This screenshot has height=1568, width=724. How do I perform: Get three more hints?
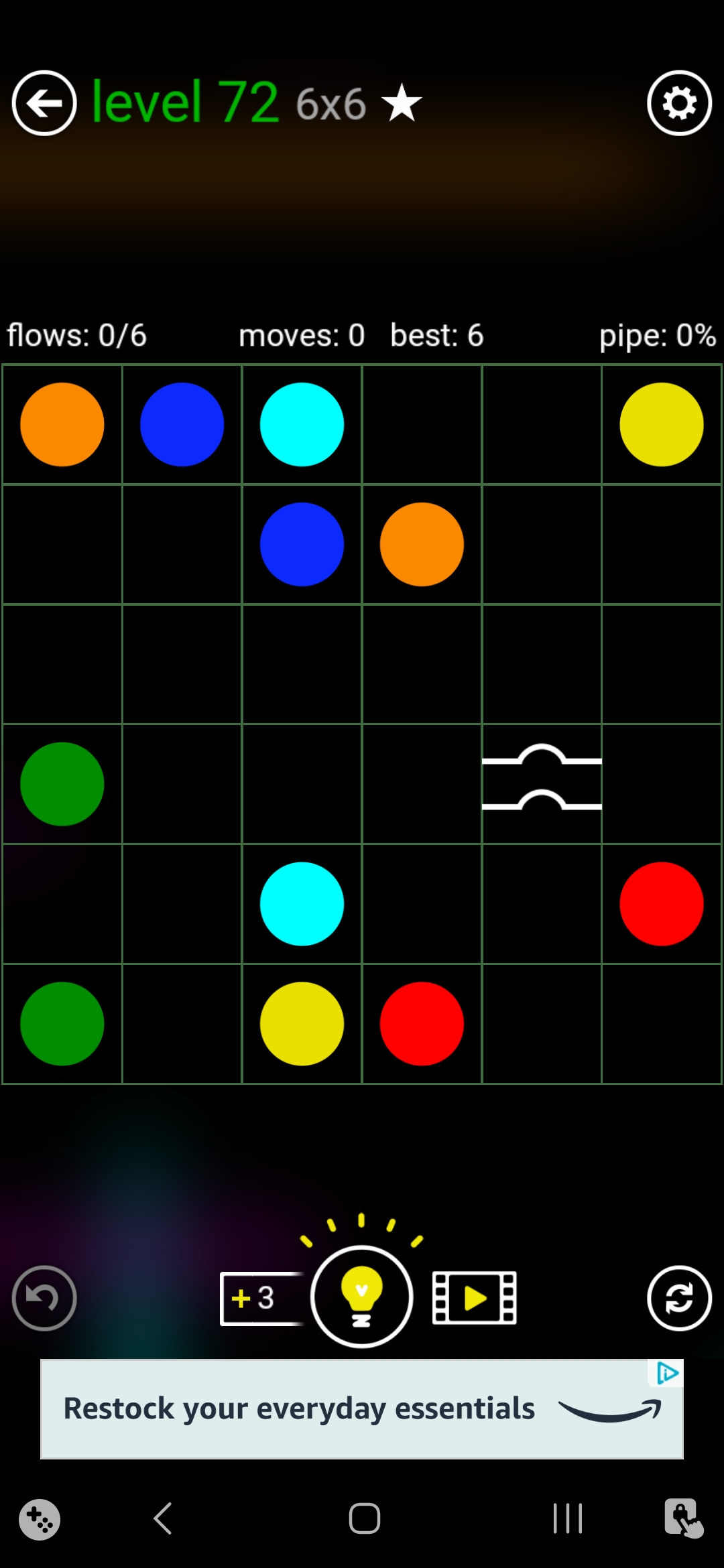(259, 1298)
